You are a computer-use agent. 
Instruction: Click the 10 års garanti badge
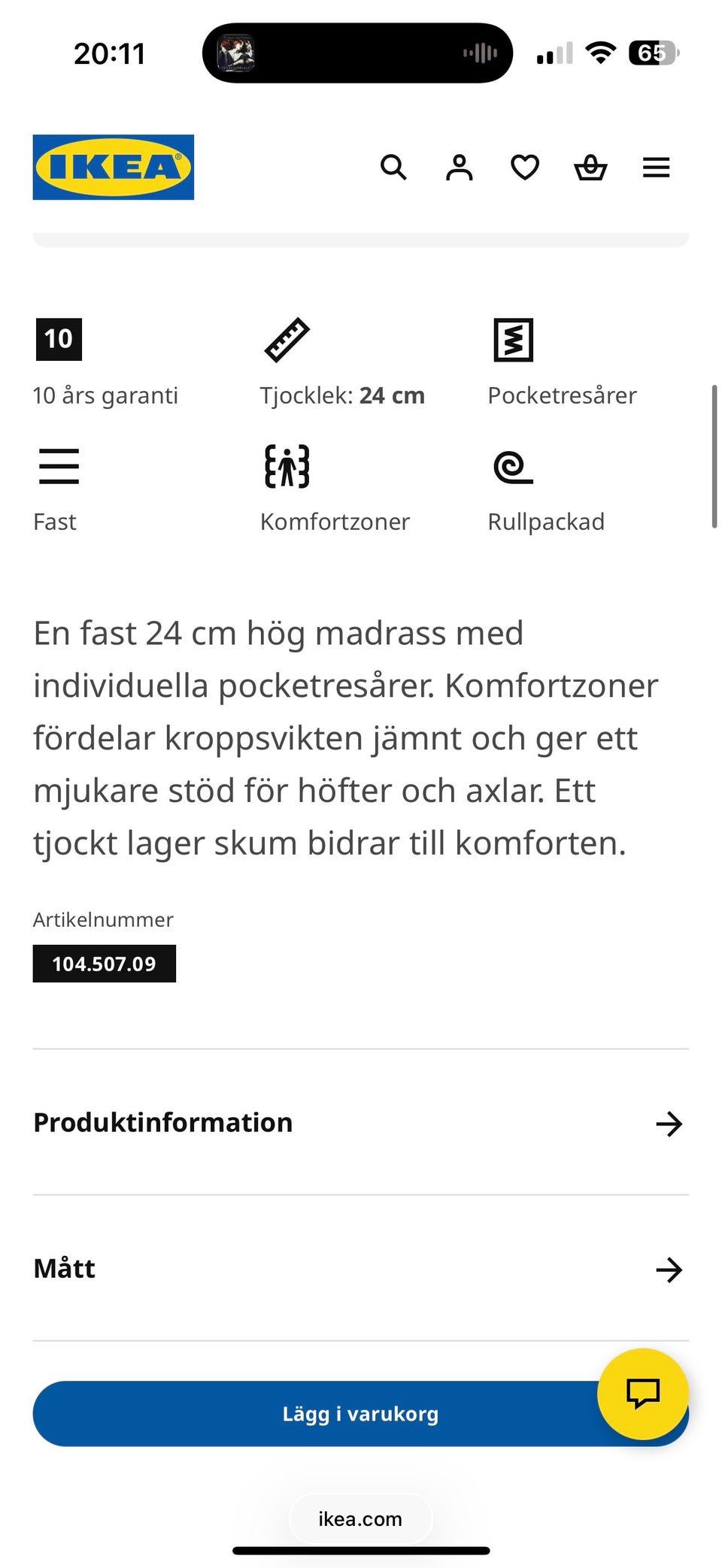[x=59, y=338]
